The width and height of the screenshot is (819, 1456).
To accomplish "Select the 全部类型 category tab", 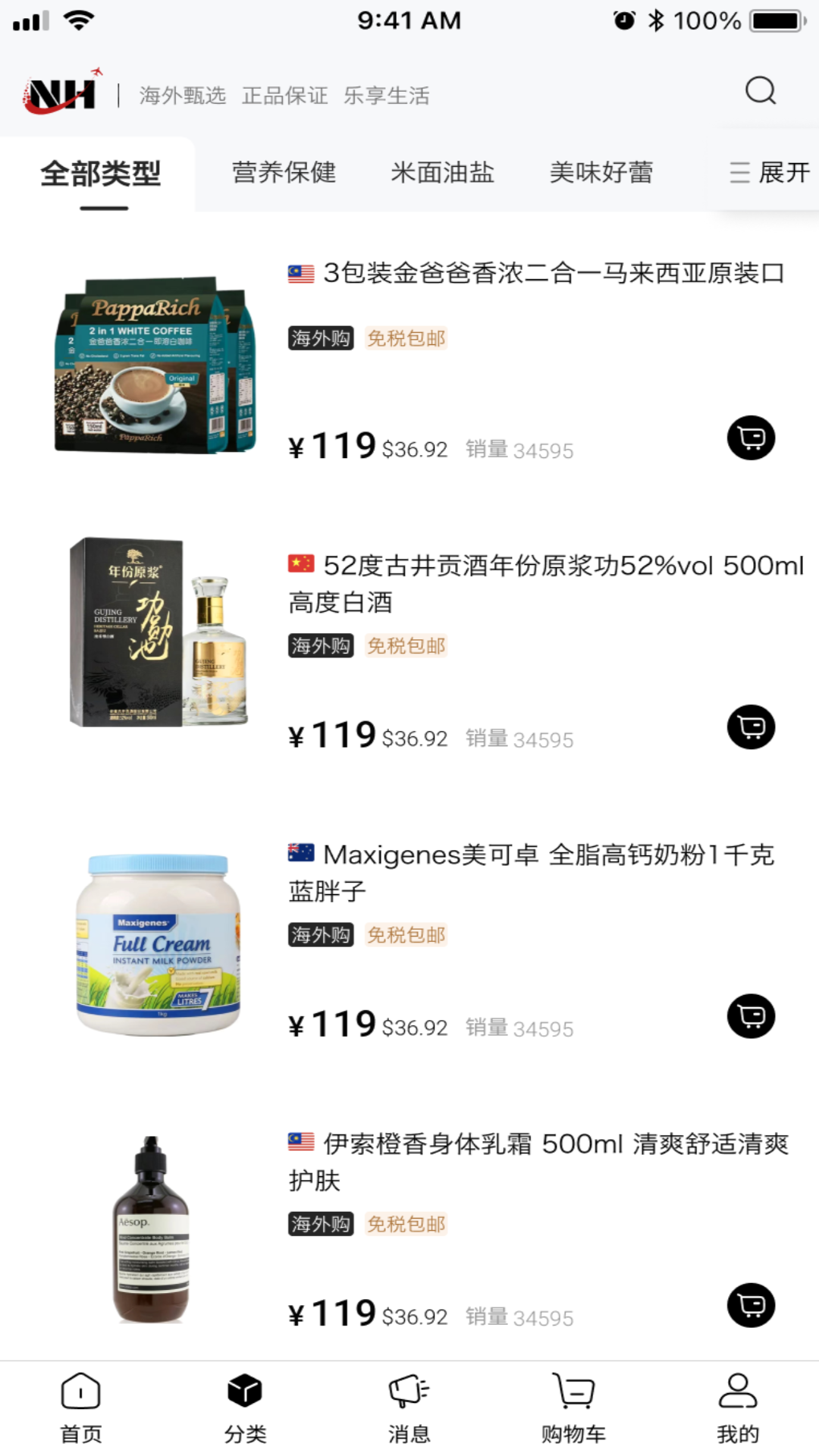I will click(100, 174).
